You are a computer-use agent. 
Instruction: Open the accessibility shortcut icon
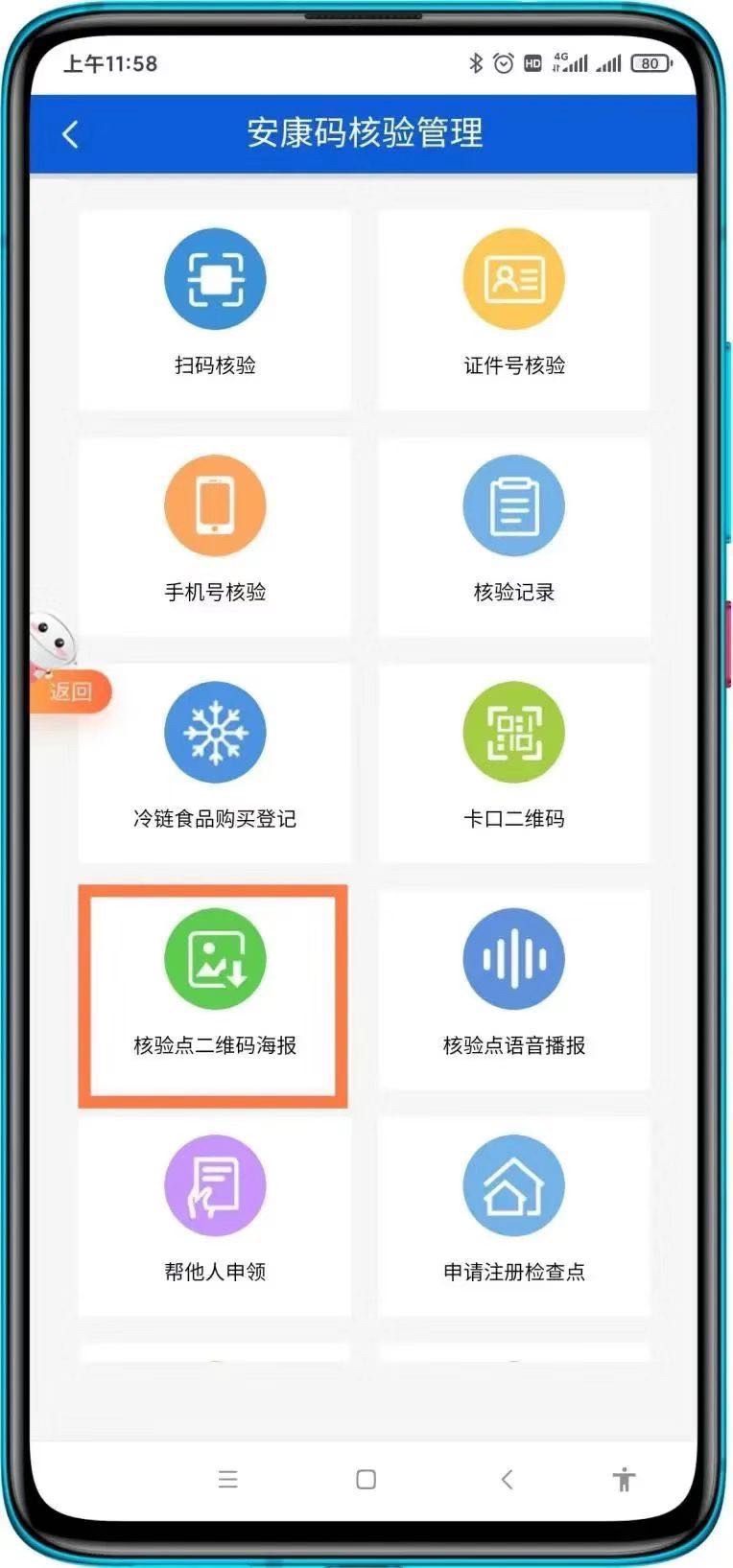pos(624,1479)
